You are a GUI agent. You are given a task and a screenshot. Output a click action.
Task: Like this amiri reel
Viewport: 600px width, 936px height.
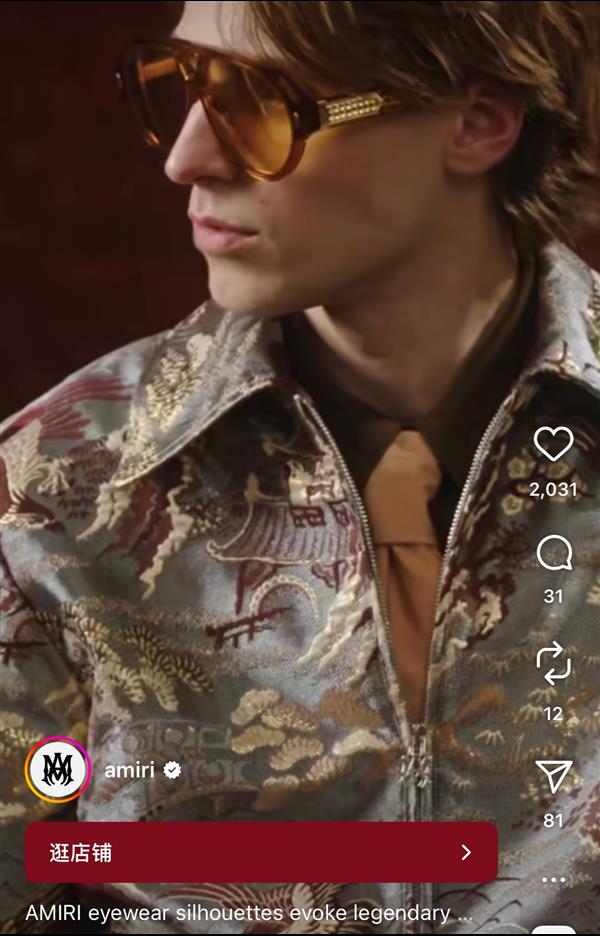(x=553, y=444)
